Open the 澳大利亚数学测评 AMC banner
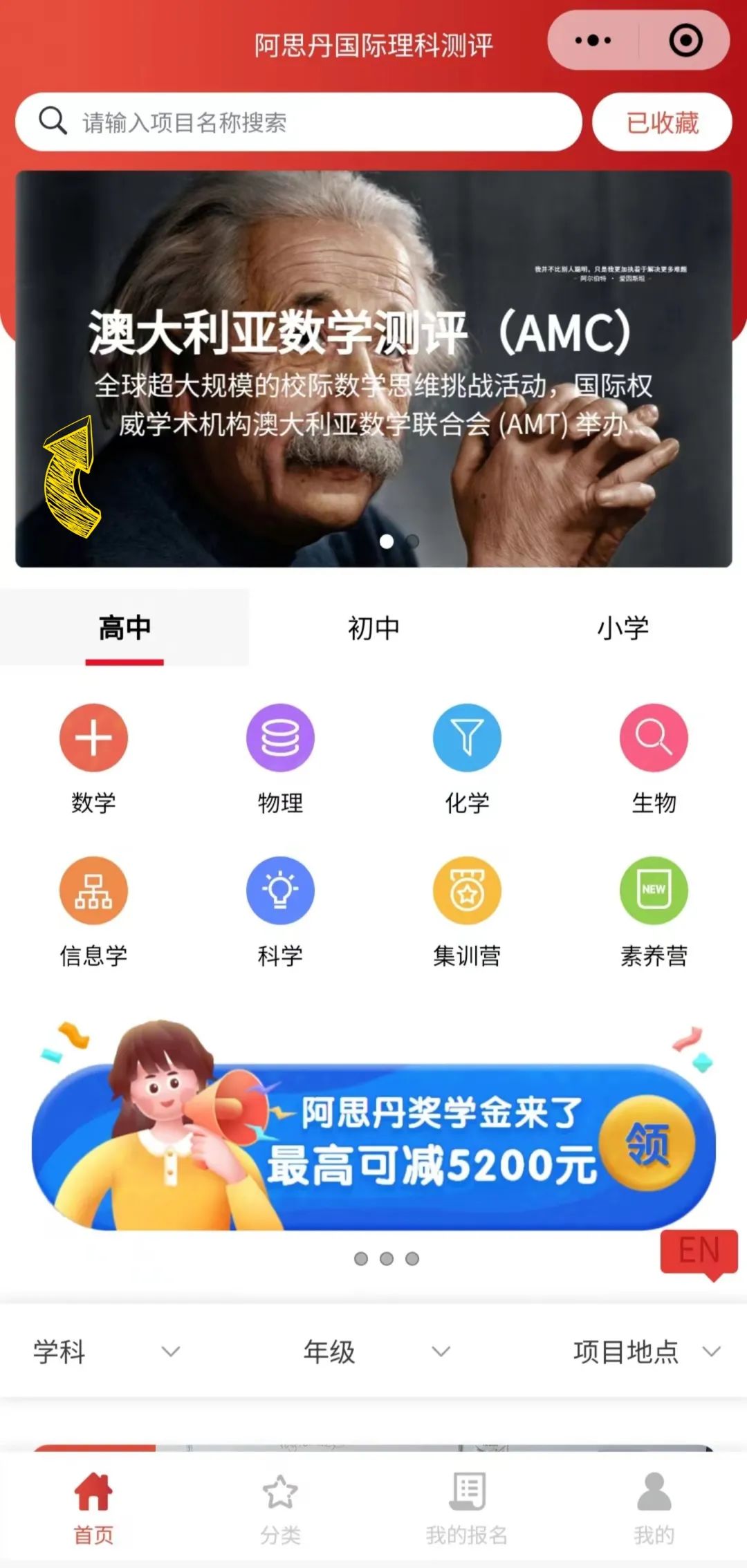 click(373, 368)
